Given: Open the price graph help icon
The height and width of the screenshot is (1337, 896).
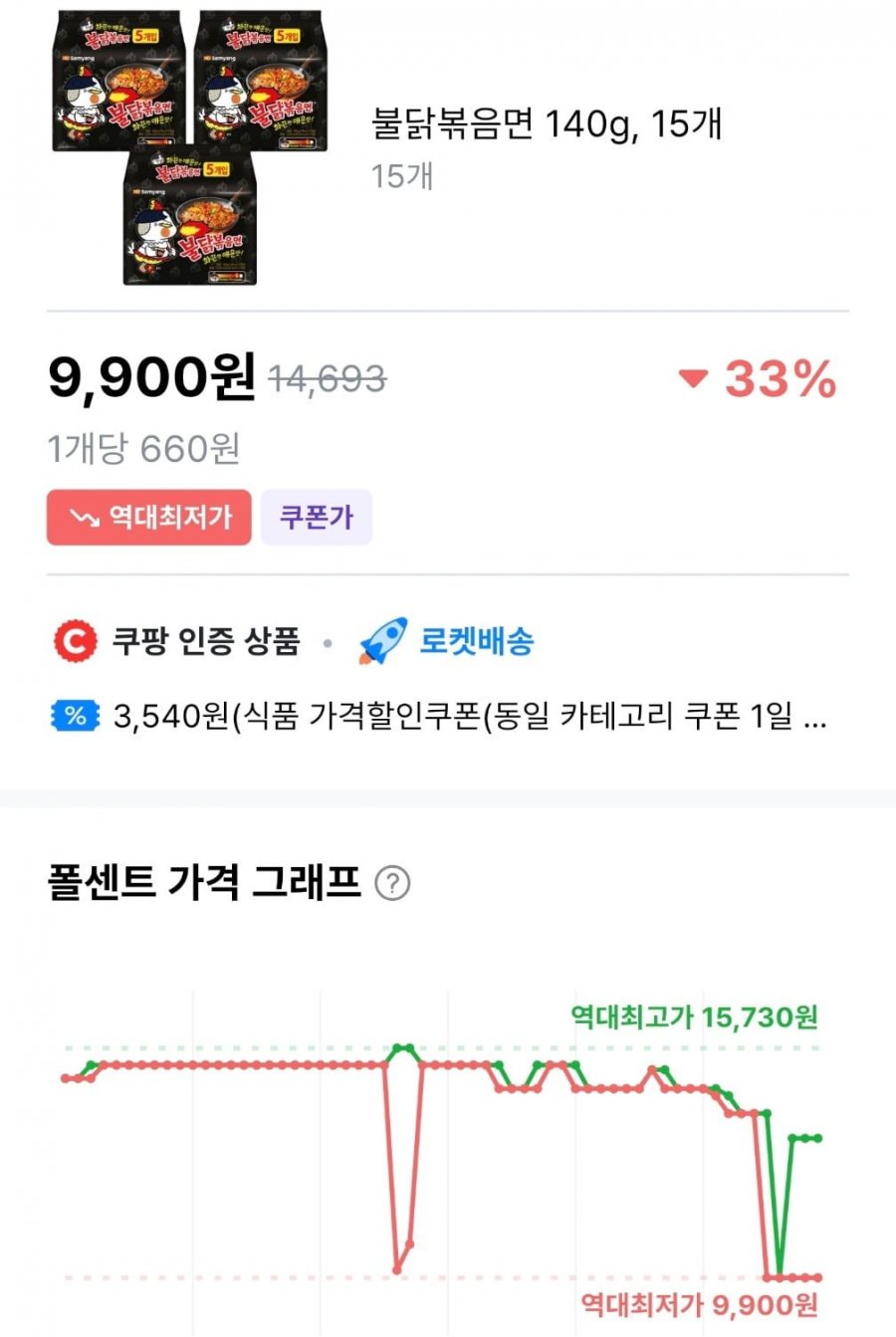Looking at the screenshot, I should coord(392,883).
